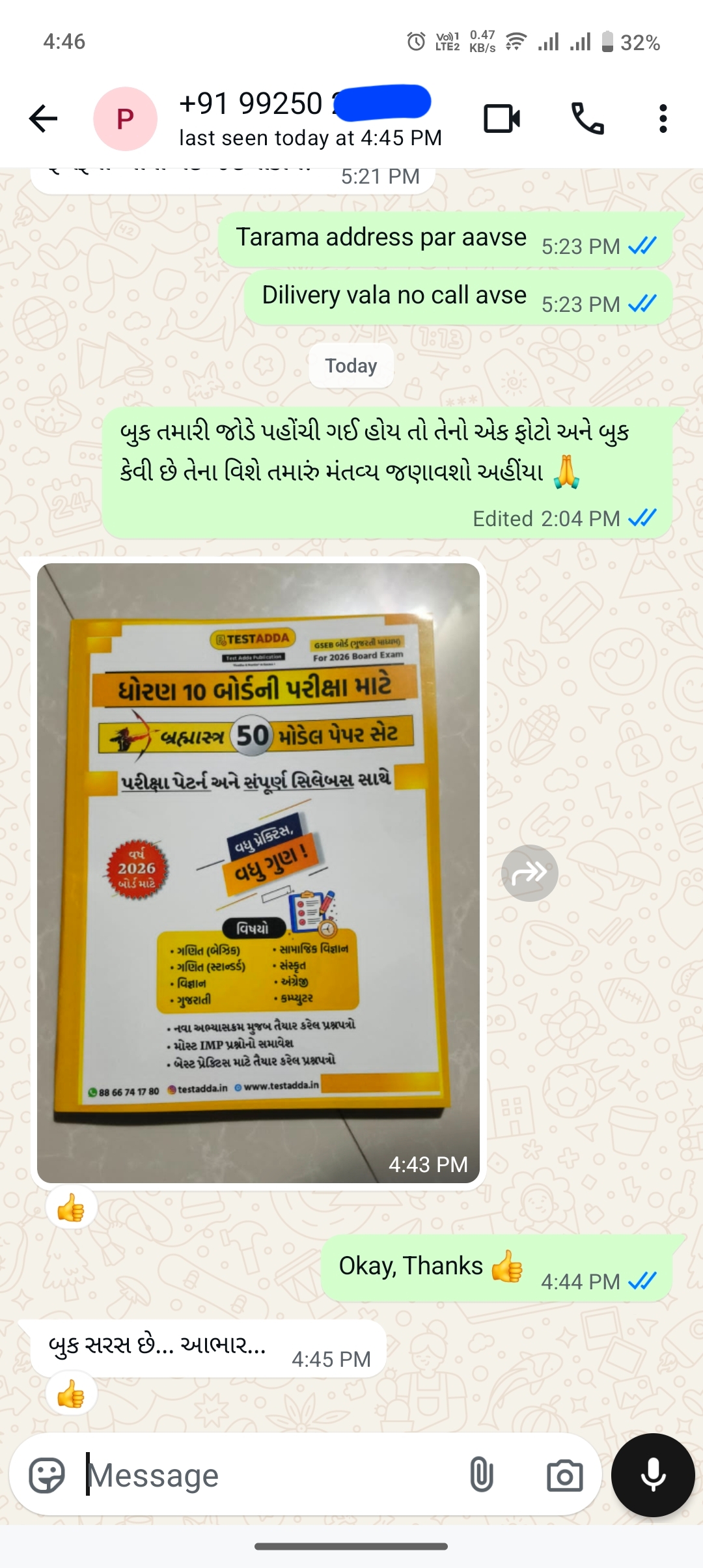Open the overflow menu

click(x=663, y=119)
